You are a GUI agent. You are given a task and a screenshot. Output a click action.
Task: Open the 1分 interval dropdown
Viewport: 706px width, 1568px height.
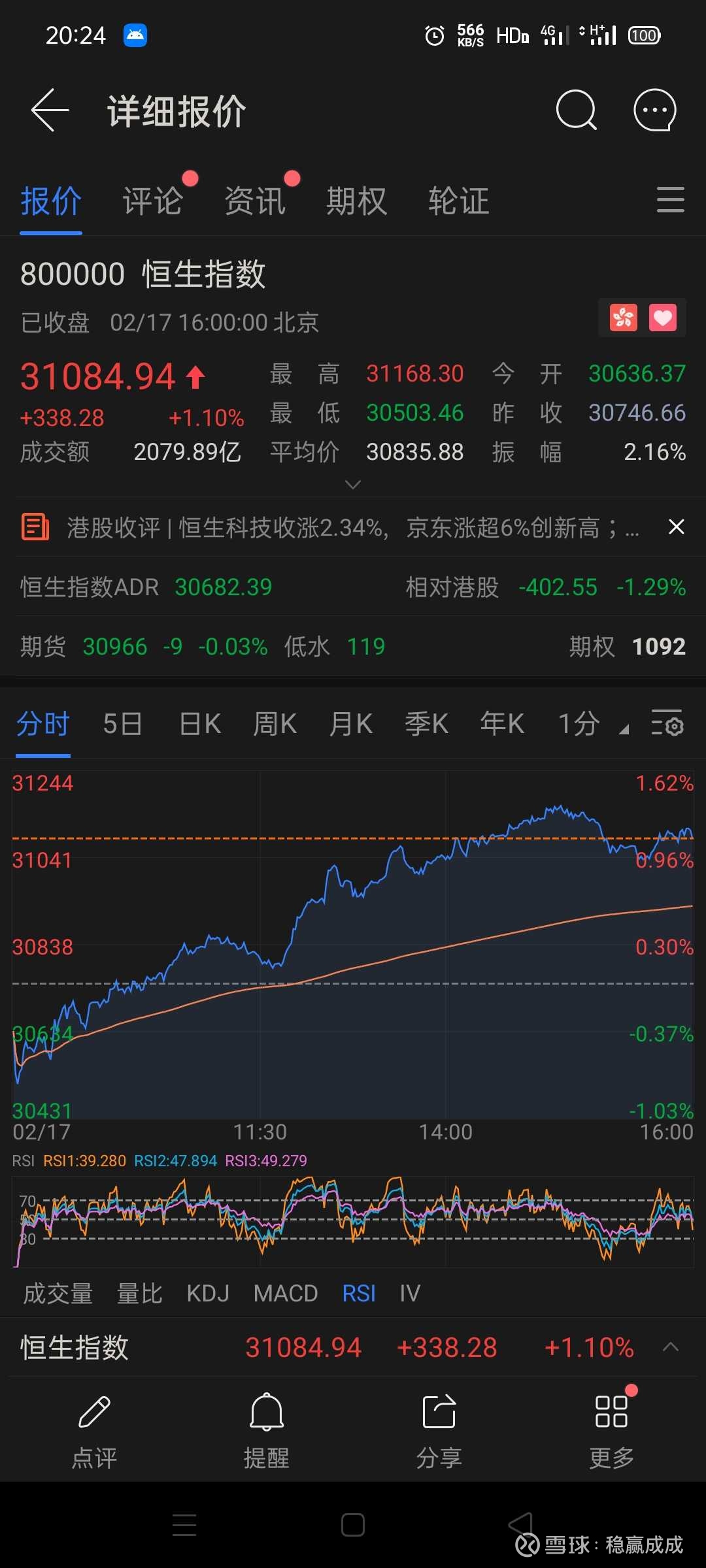point(592,724)
